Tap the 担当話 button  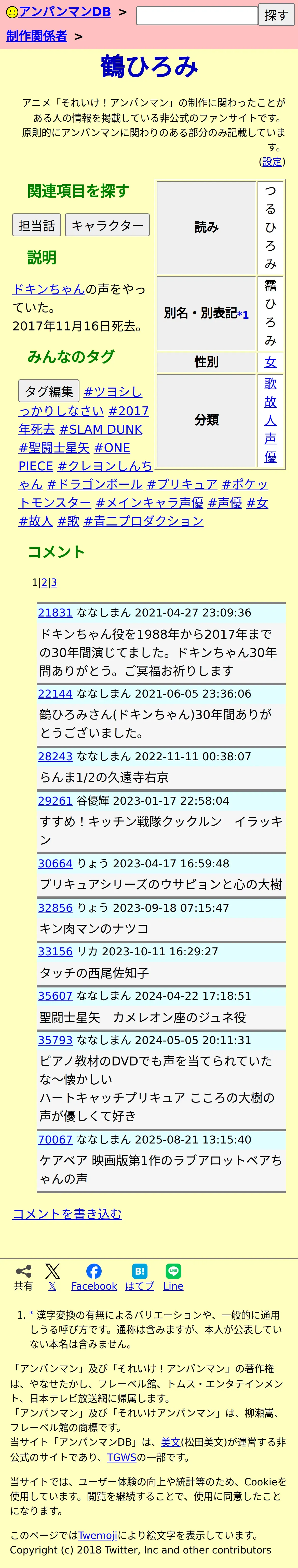coord(36,225)
